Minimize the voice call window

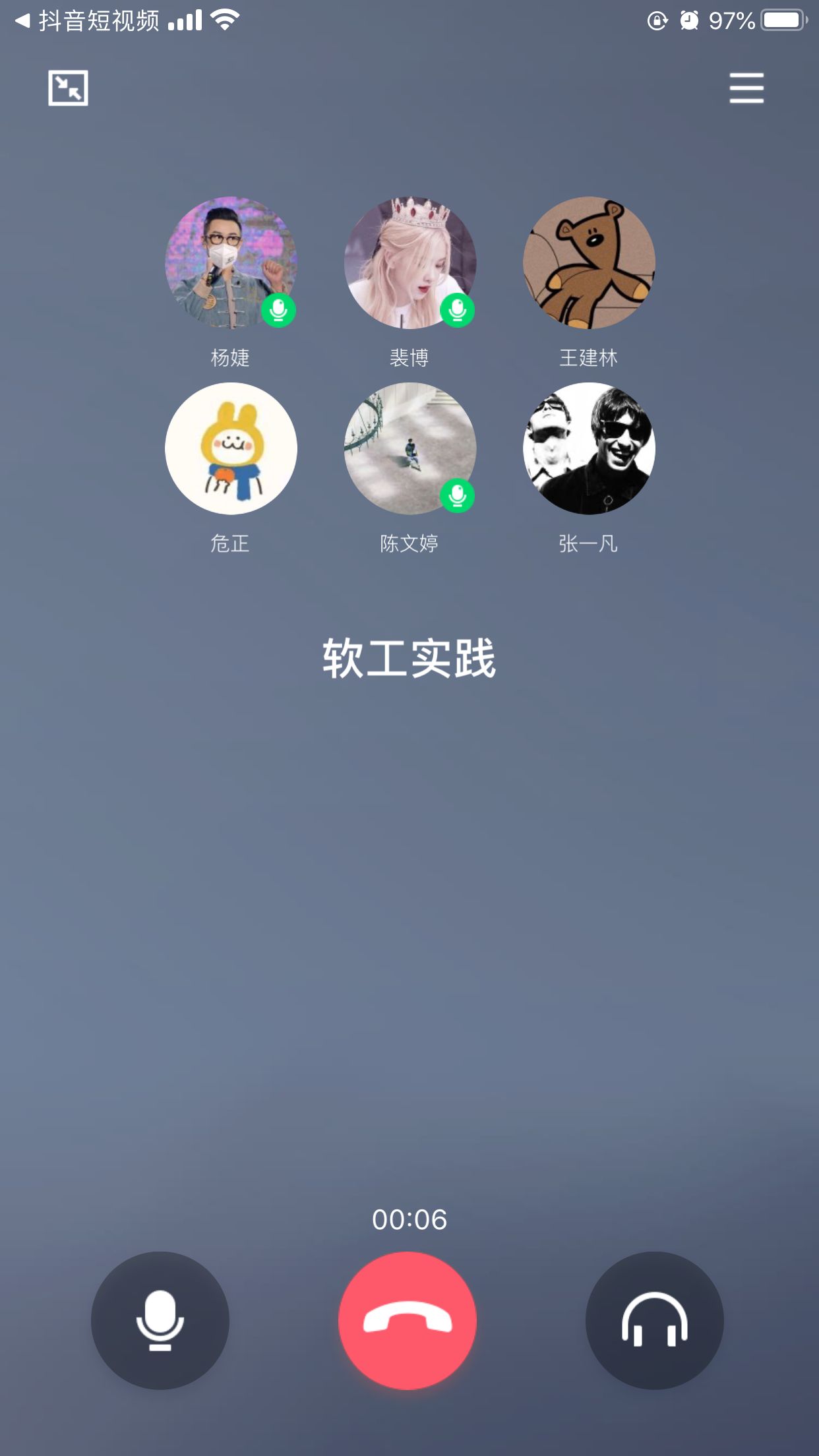click(68, 88)
